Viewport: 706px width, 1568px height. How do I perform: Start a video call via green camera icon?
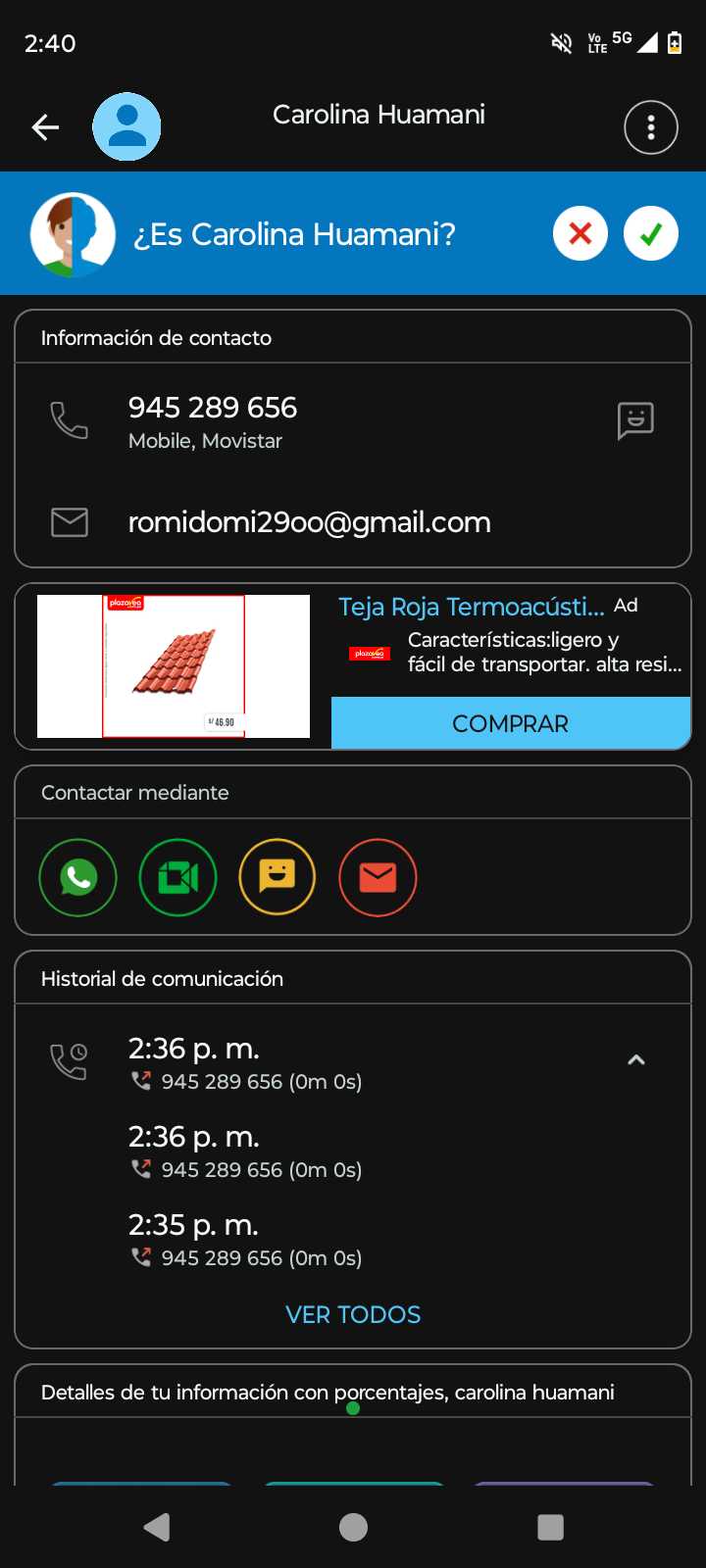pos(177,878)
